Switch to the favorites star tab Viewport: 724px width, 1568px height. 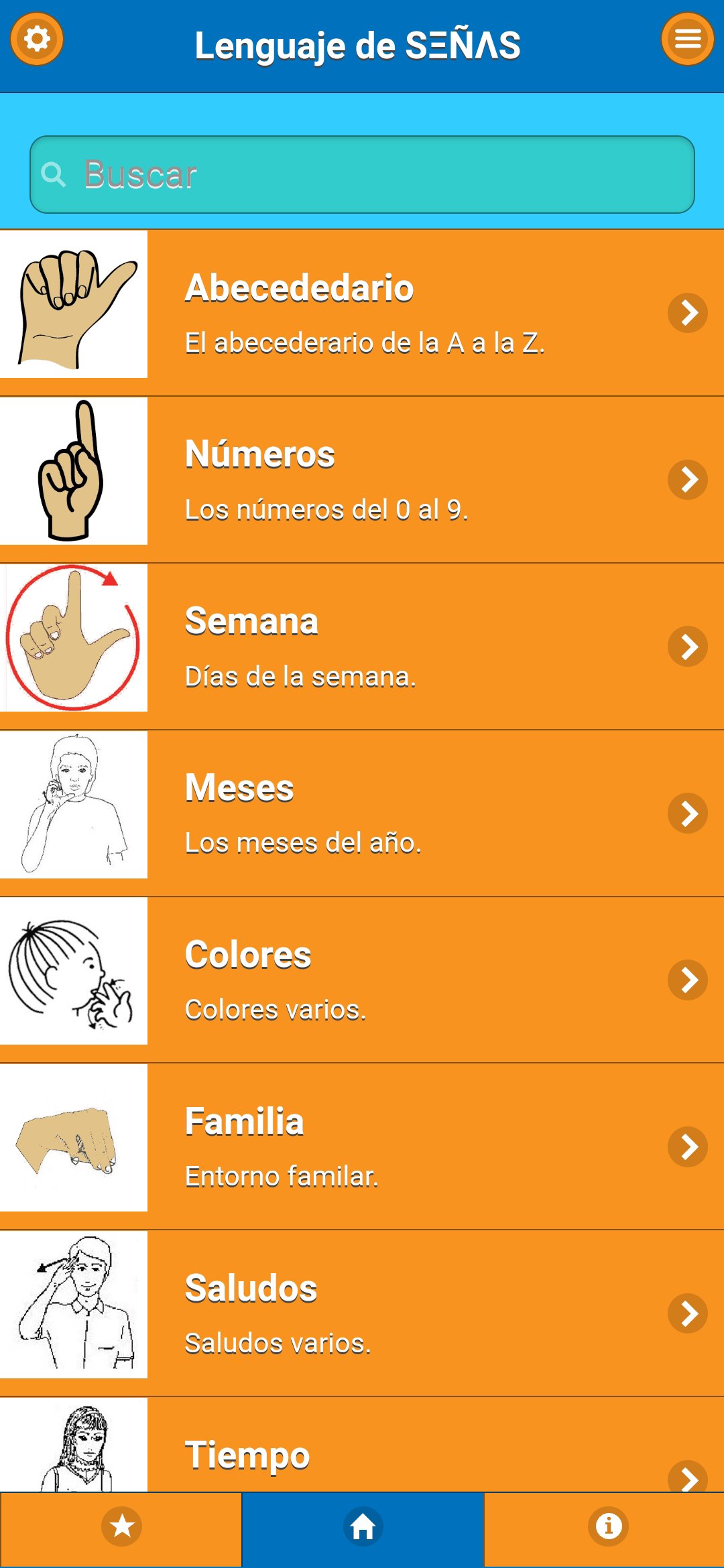tap(121, 1526)
